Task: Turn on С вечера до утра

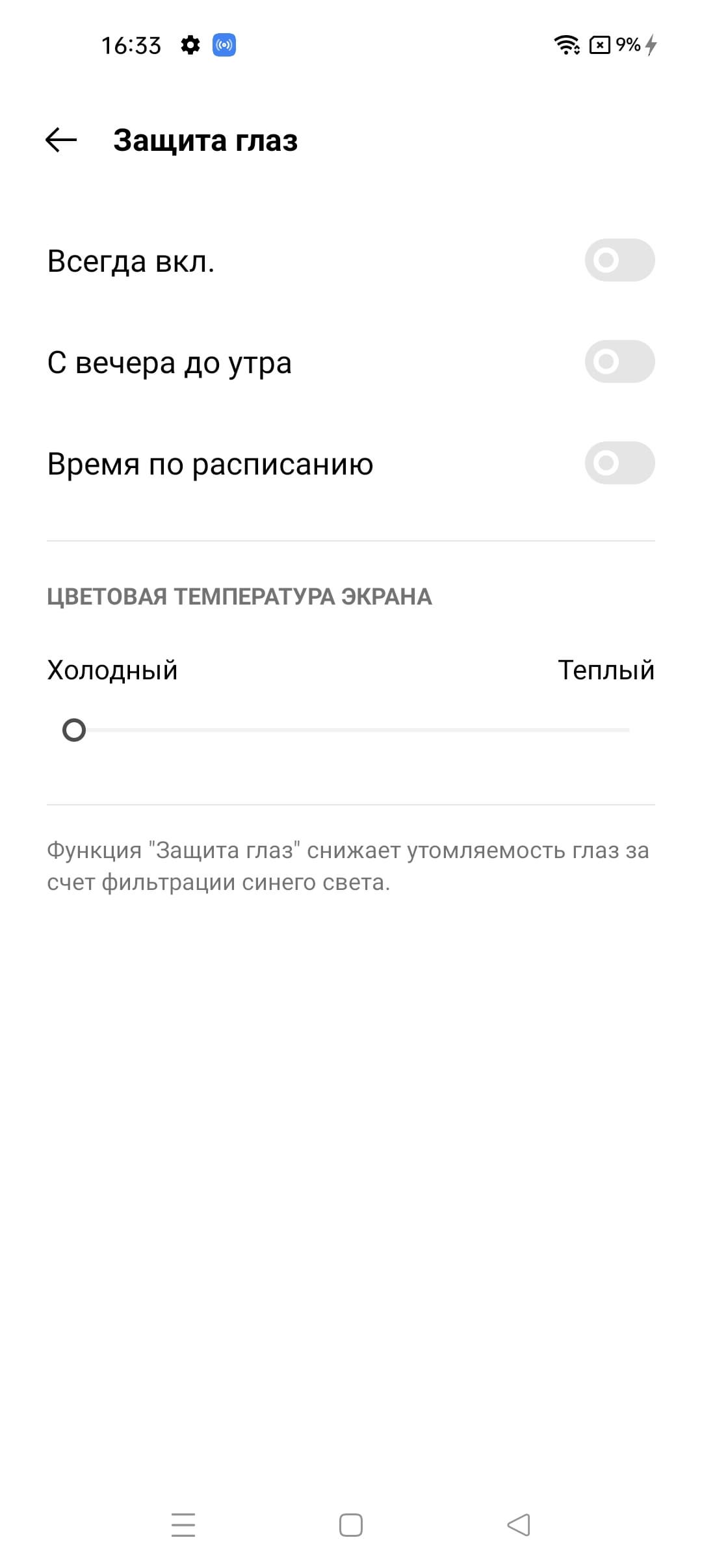Action: (x=619, y=361)
